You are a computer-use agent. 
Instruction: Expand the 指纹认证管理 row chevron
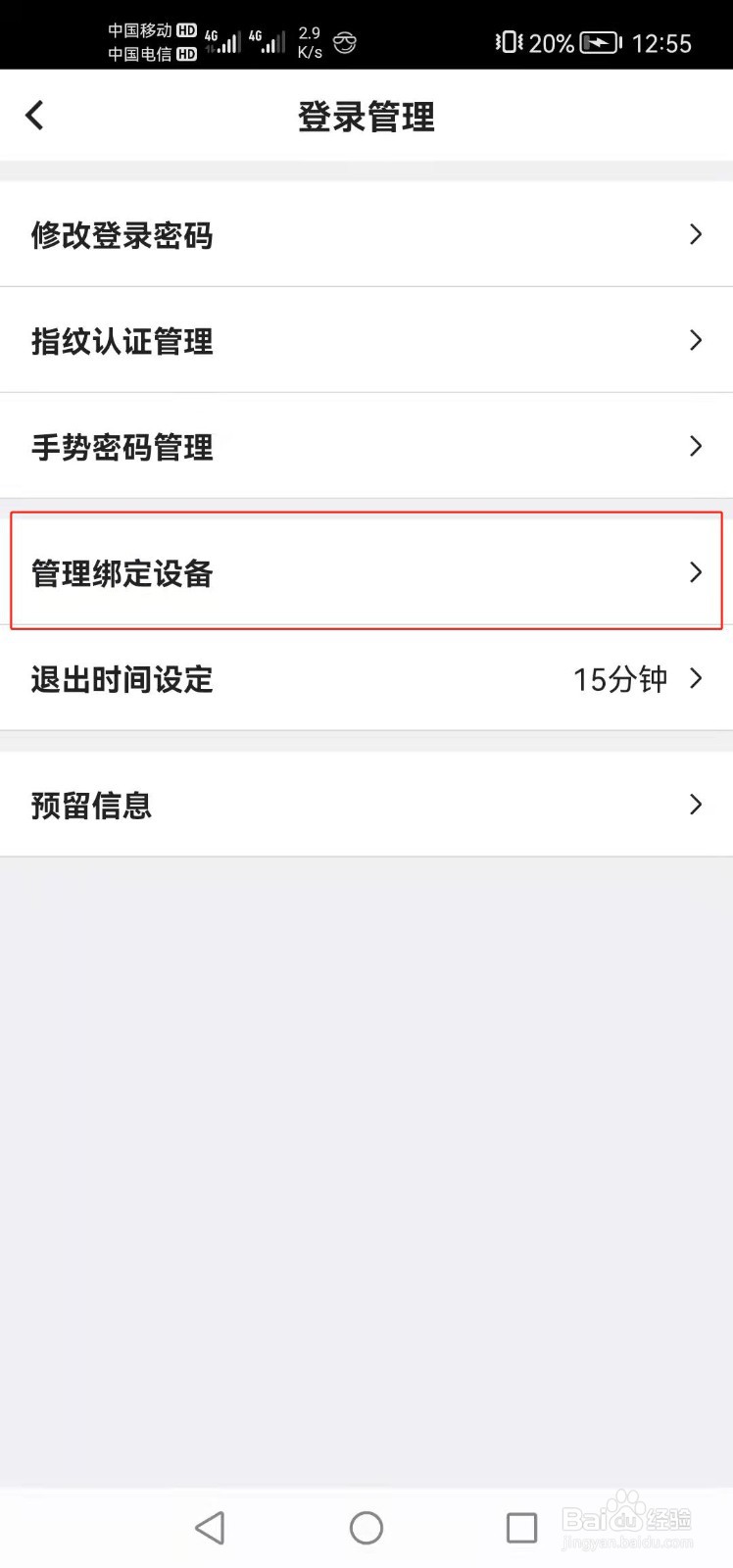696,340
